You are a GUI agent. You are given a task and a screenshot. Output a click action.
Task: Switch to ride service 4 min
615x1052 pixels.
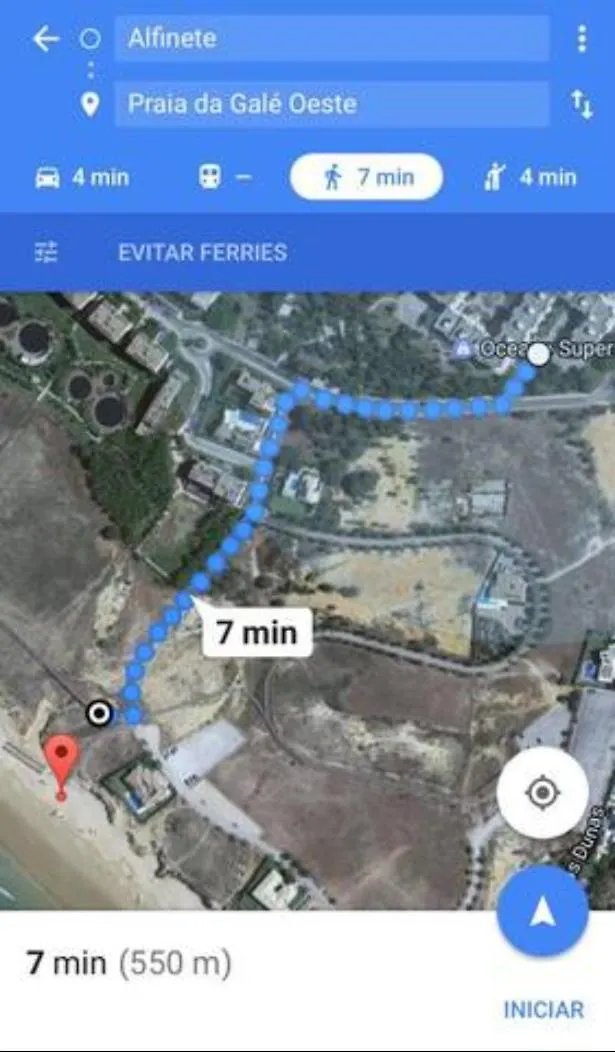click(530, 178)
